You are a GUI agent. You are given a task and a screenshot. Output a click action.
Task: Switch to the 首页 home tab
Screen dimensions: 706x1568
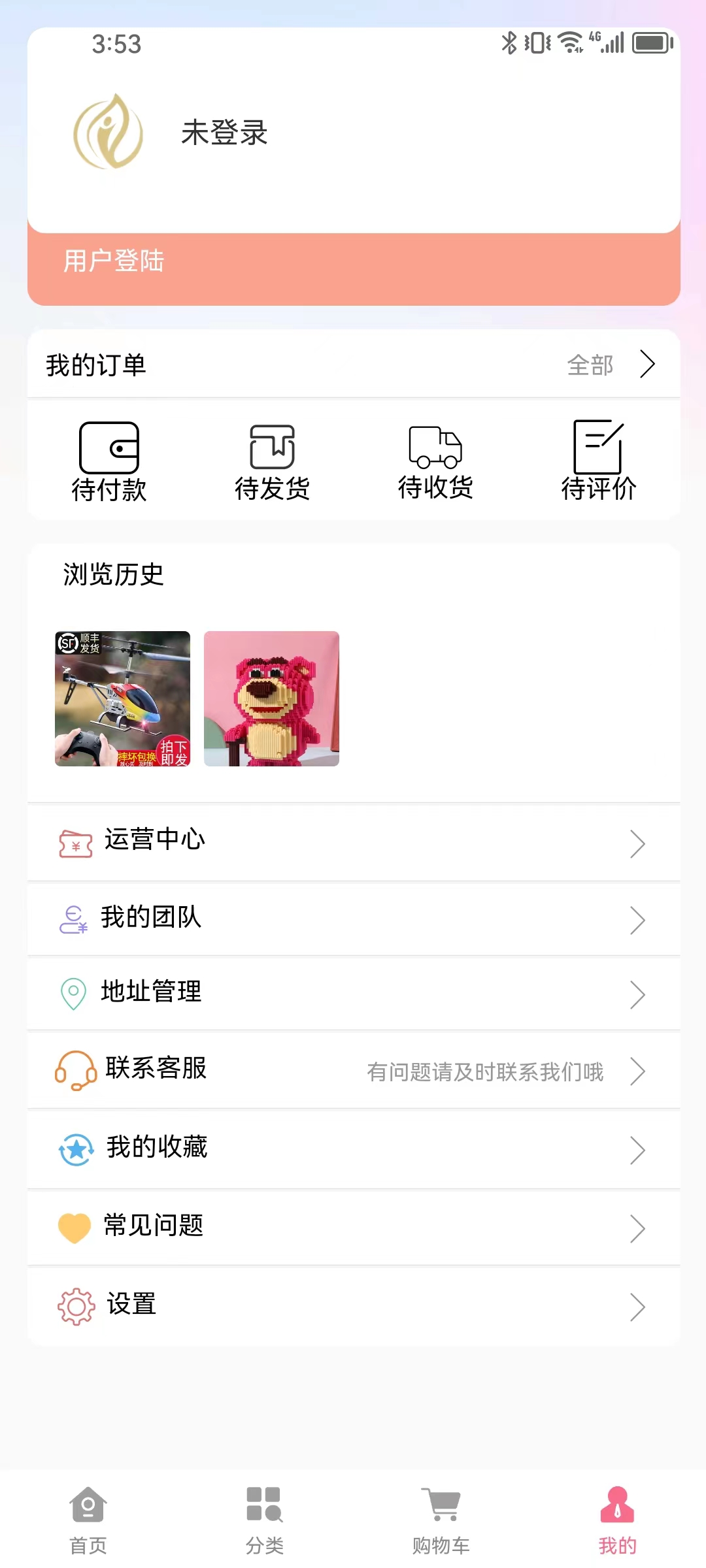pos(88,1520)
